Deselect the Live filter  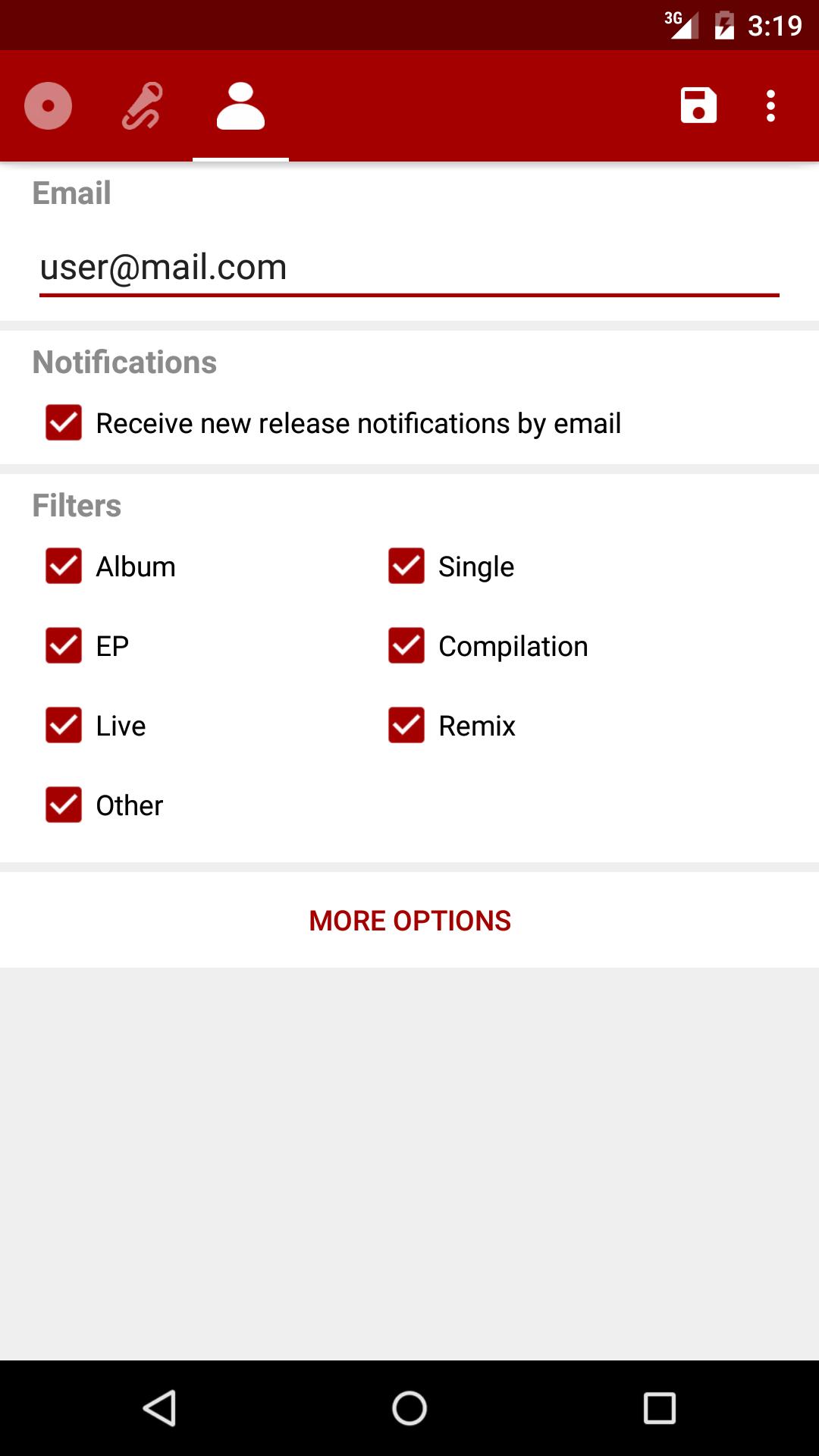click(64, 726)
